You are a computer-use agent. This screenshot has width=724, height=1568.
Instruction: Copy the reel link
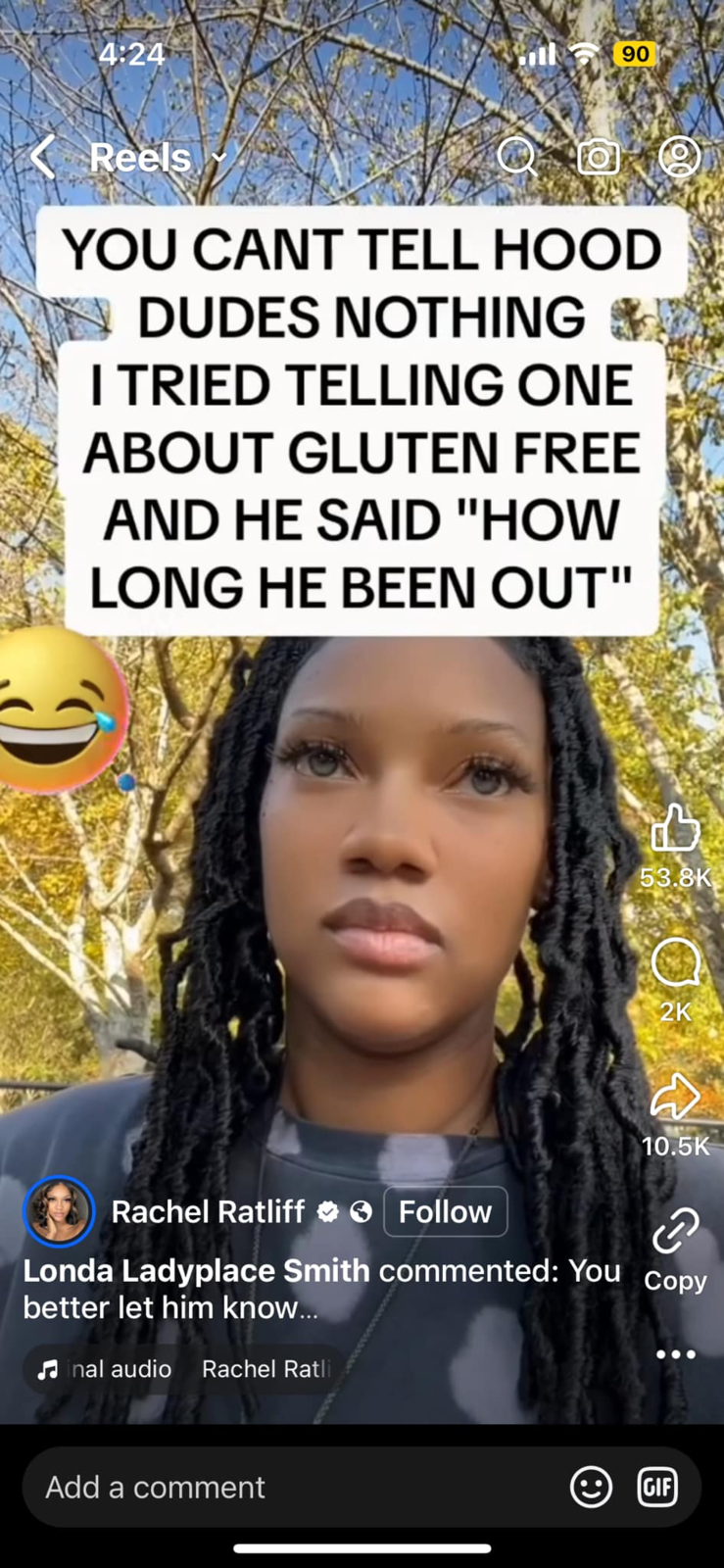pyautogui.click(x=675, y=1233)
